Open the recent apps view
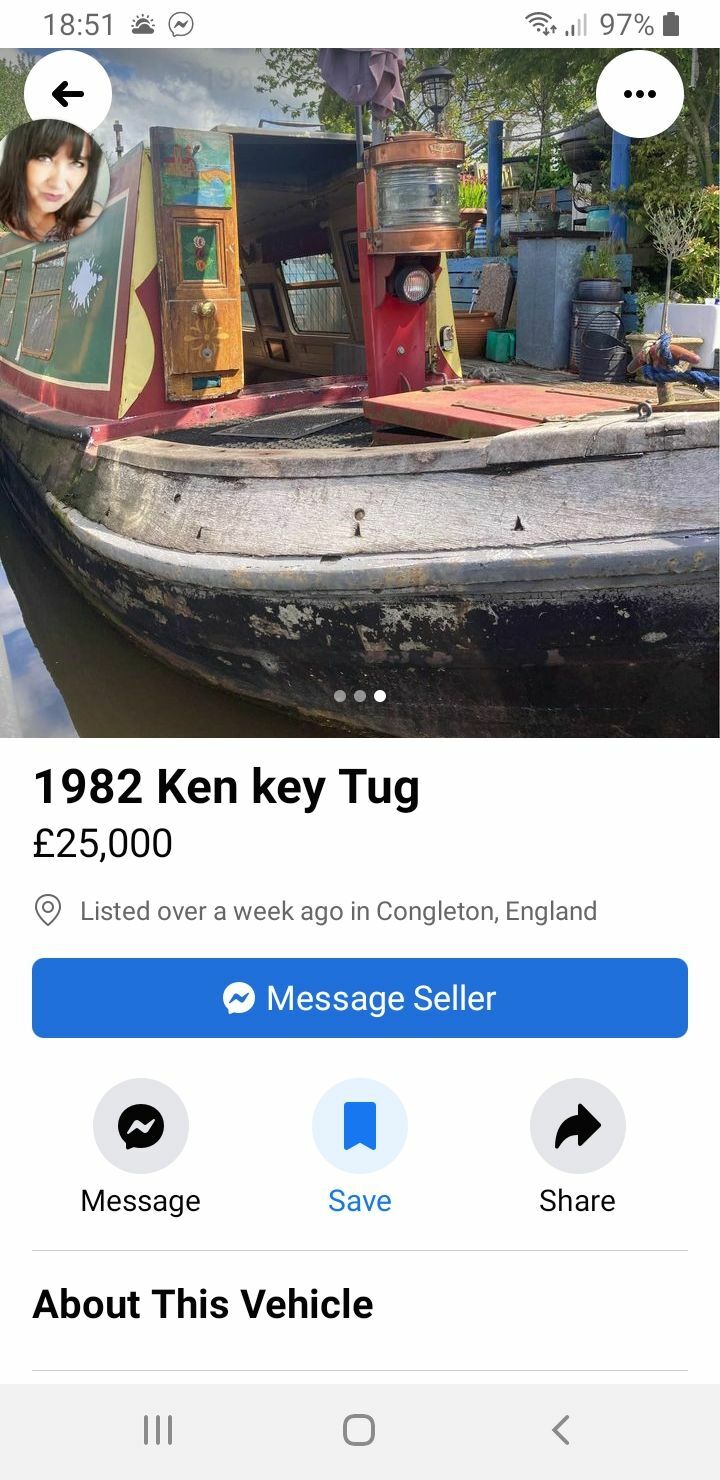 click(158, 1430)
